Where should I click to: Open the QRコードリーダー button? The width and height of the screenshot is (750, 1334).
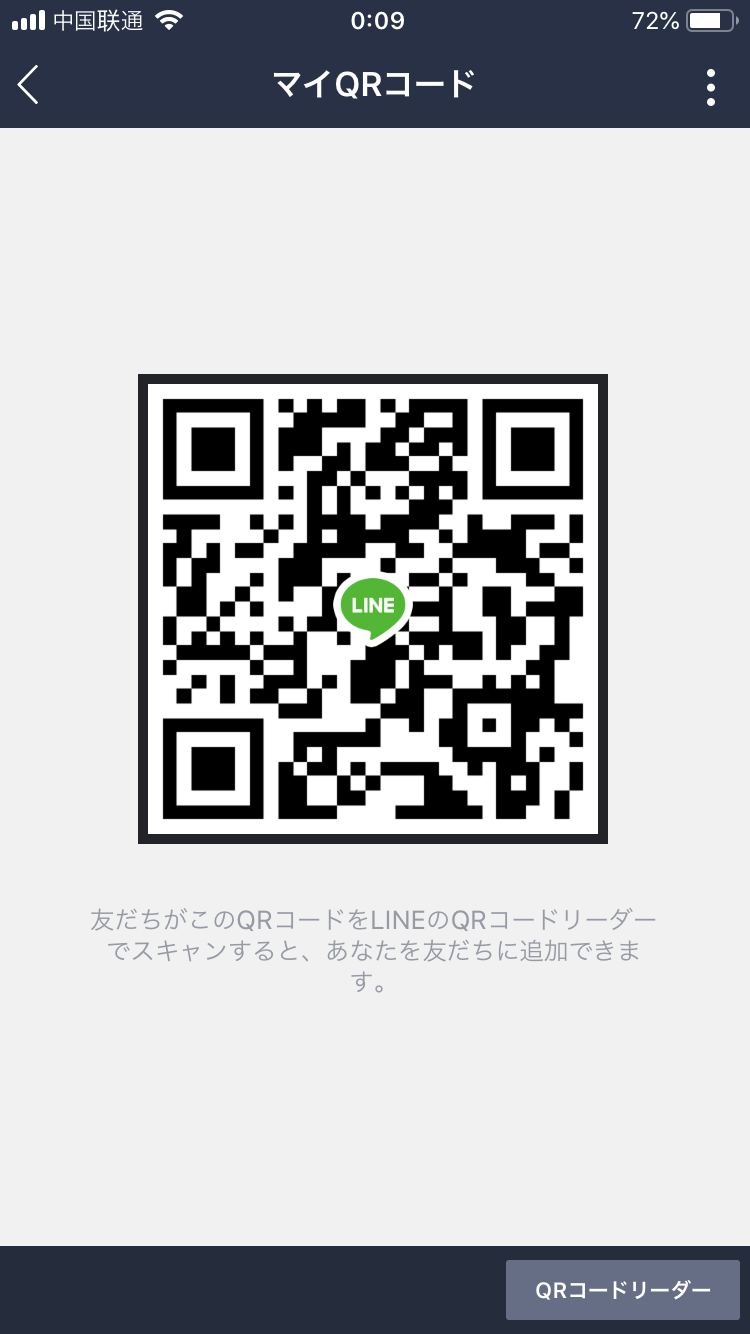pos(622,1289)
